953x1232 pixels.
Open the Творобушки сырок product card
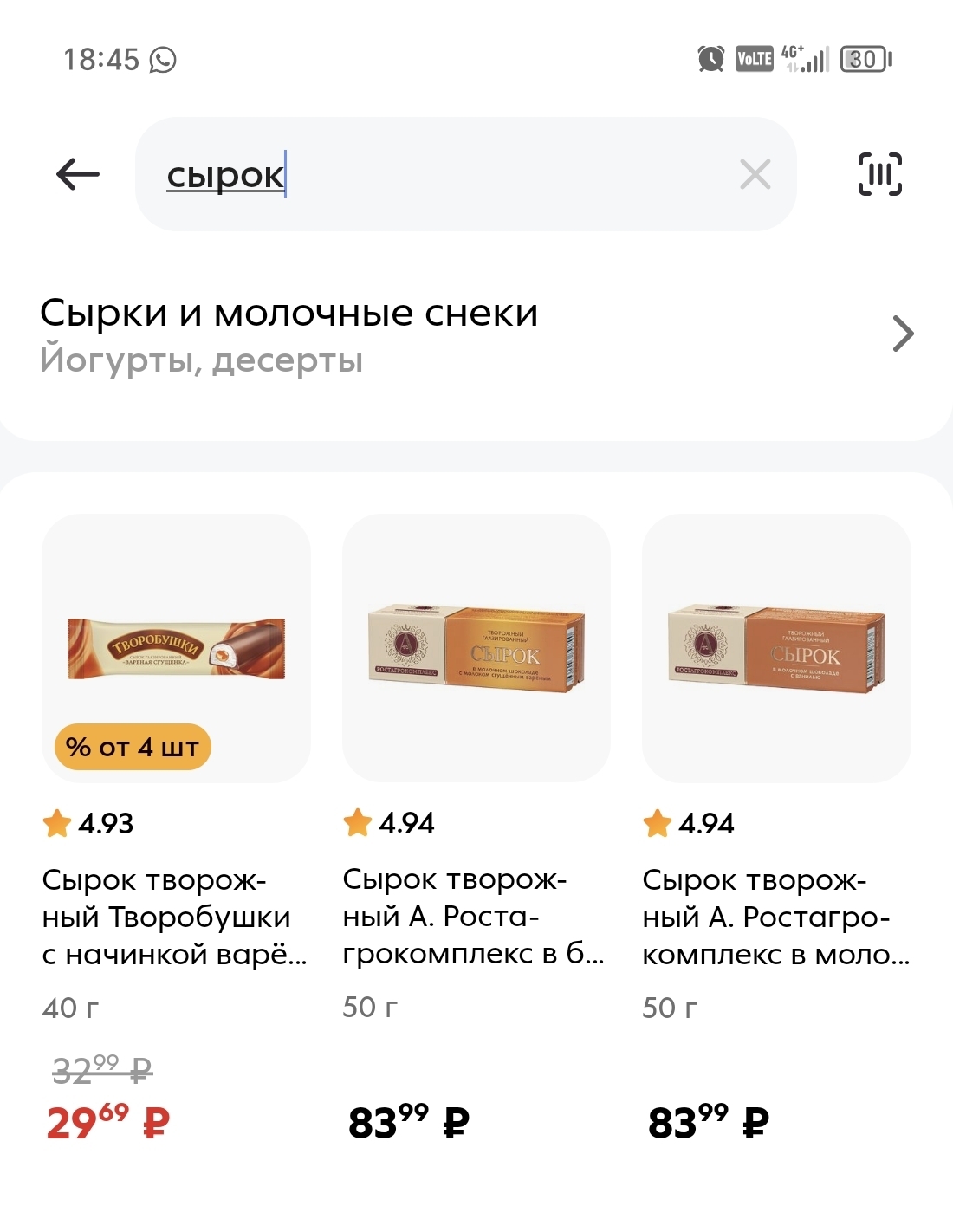pyautogui.click(x=176, y=649)
